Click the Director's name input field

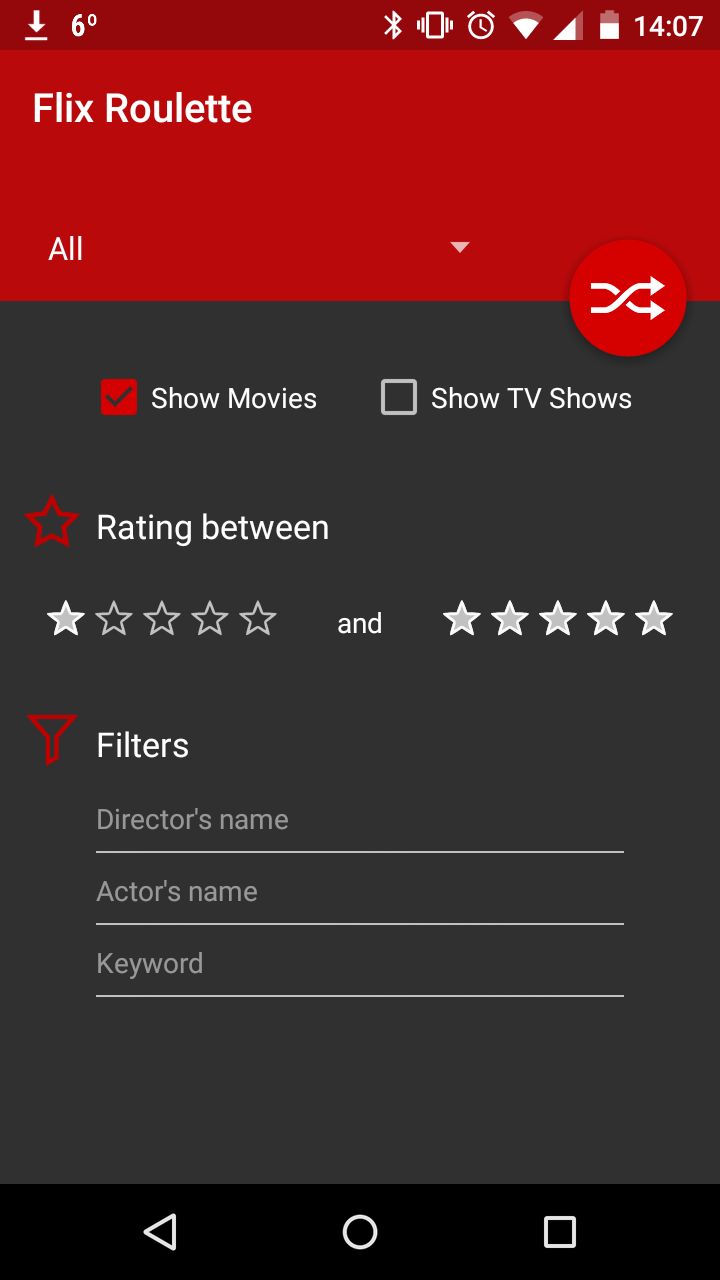(359, 819)
